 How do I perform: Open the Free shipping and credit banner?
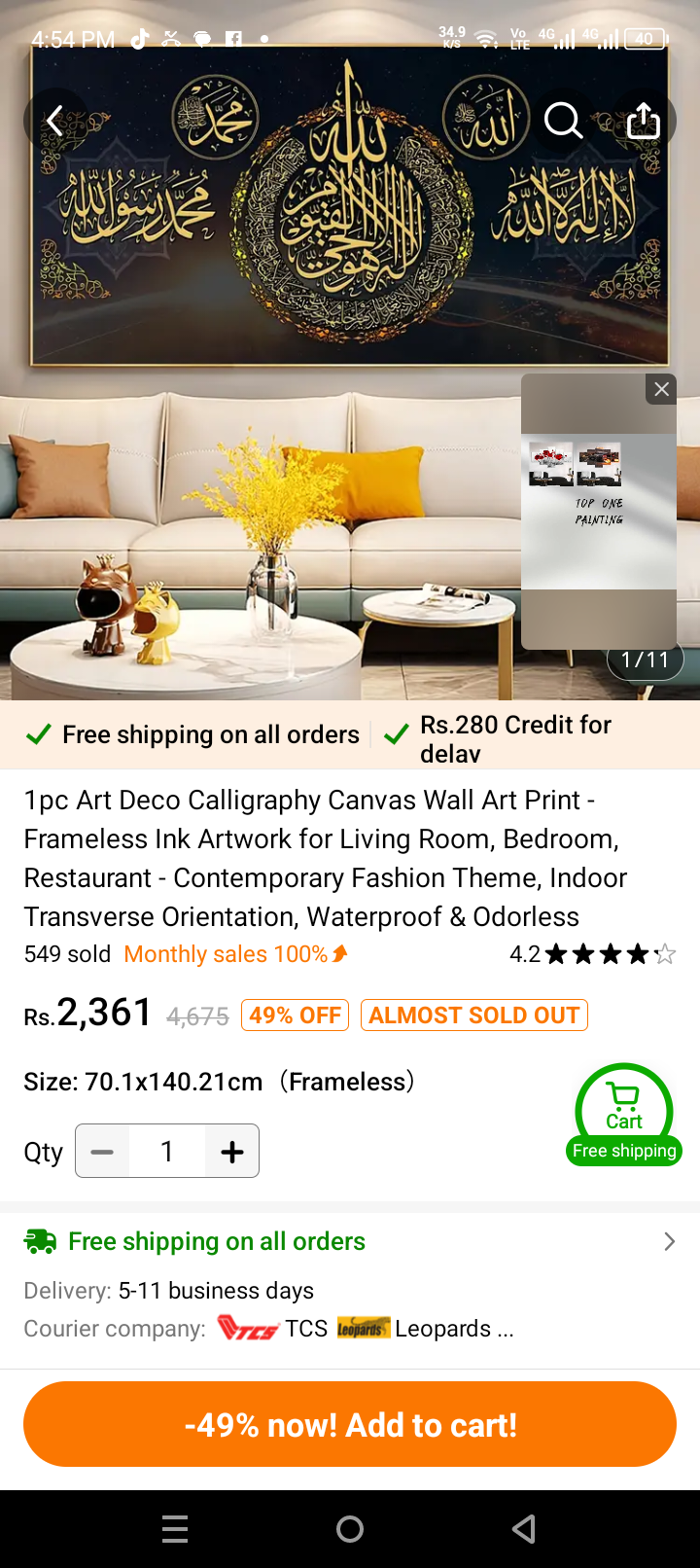click(350, 735)
